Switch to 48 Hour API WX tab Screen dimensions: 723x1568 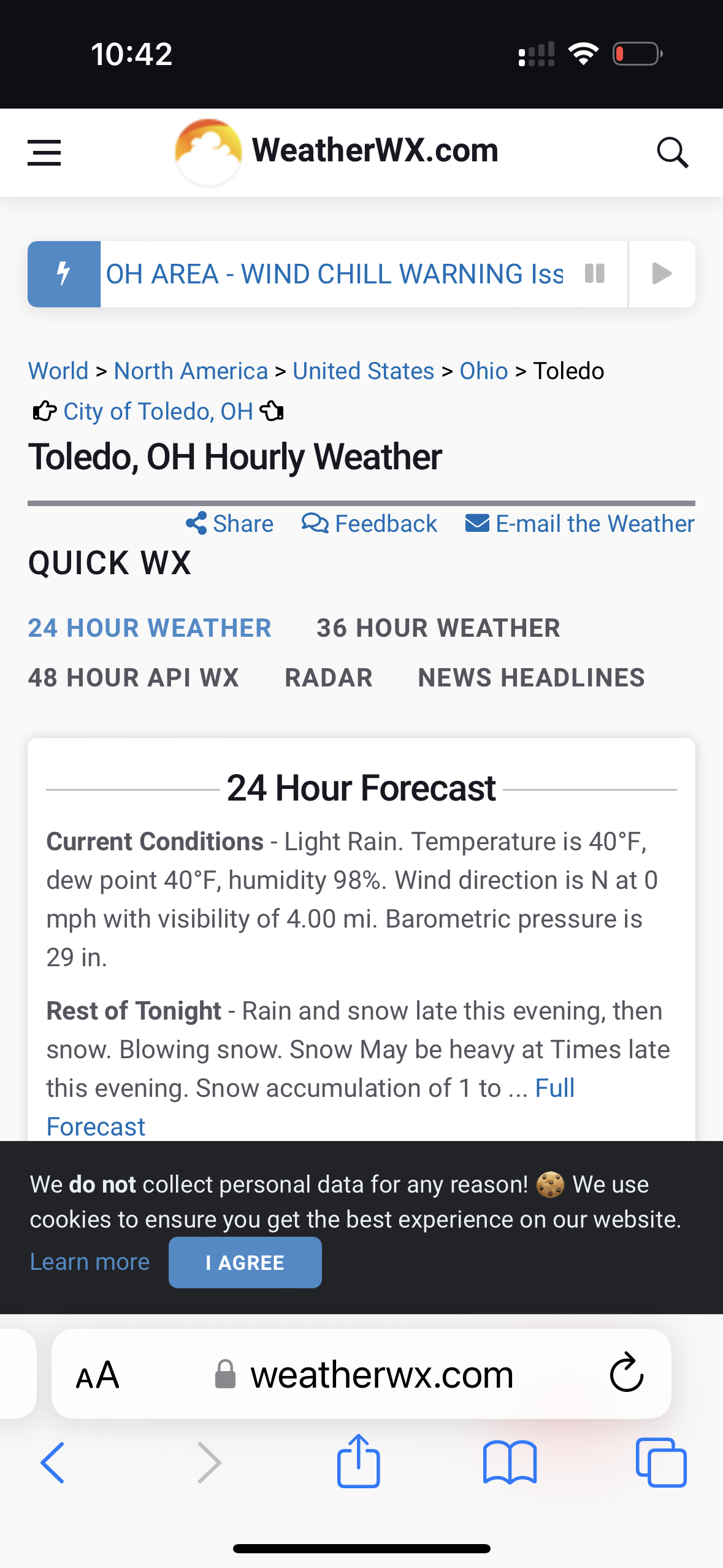(134, 678)
